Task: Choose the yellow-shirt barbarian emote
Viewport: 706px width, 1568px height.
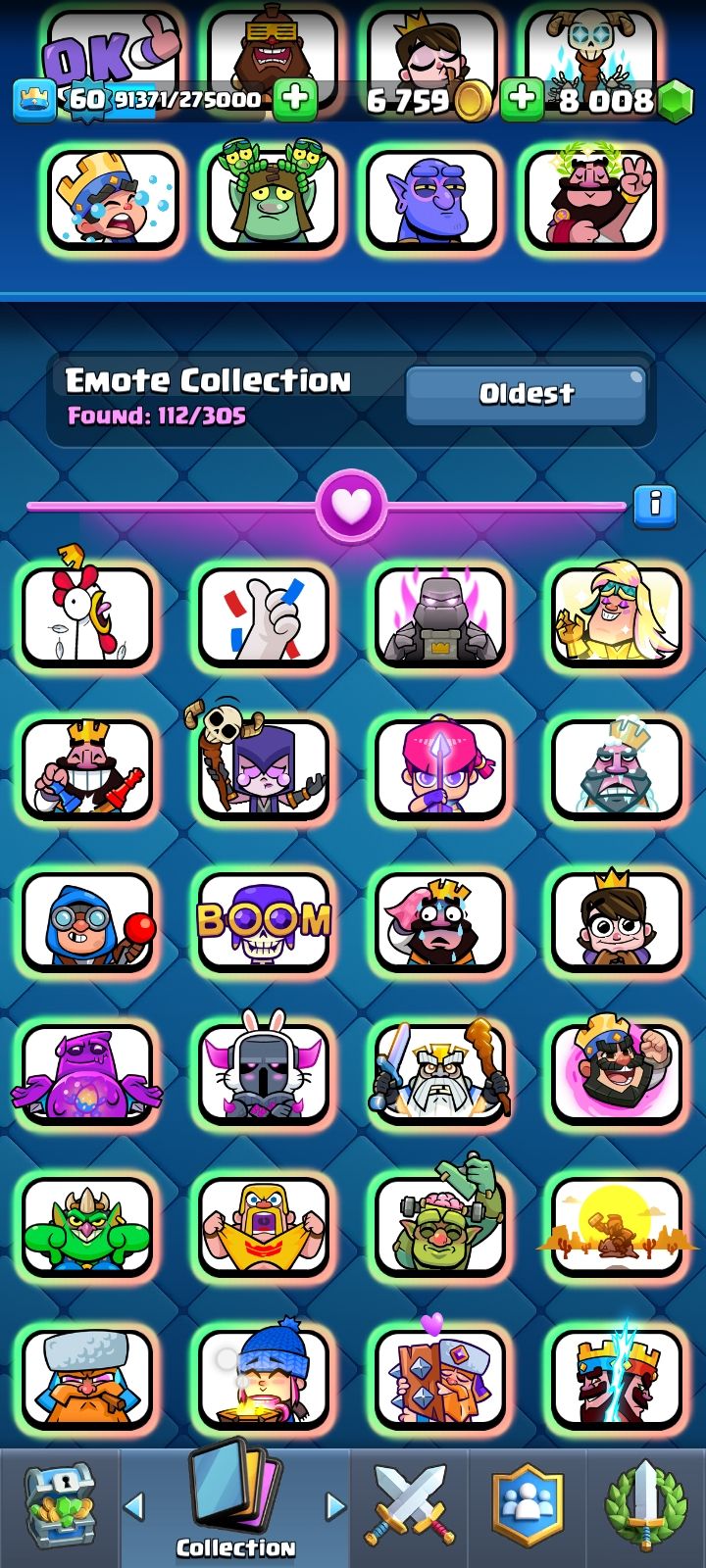Action: point(263,1227)
